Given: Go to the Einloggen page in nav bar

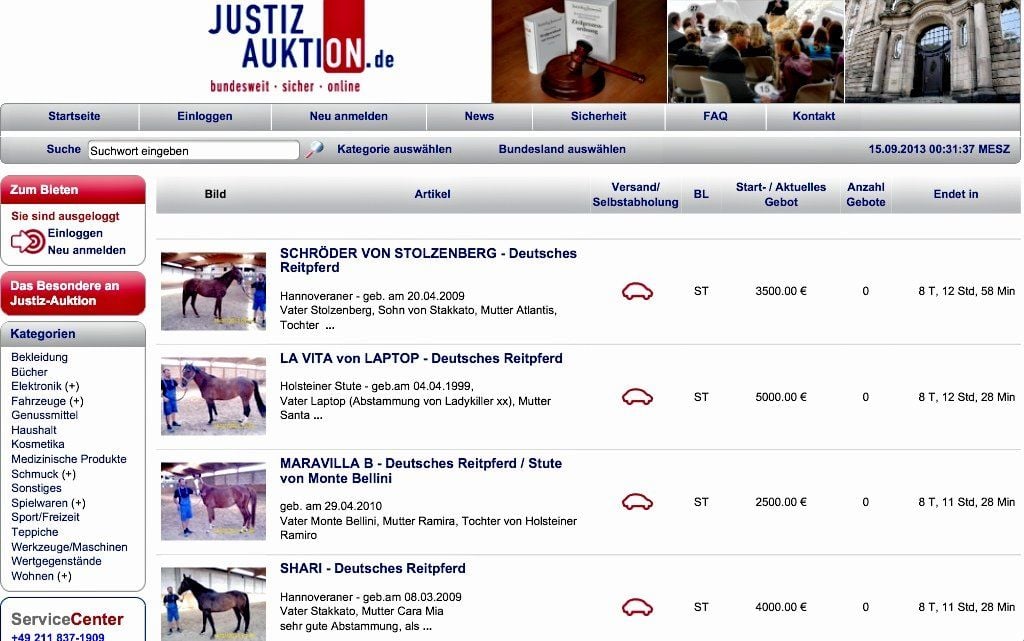Looking at the screenshot, I should click(x=204, y=116).
